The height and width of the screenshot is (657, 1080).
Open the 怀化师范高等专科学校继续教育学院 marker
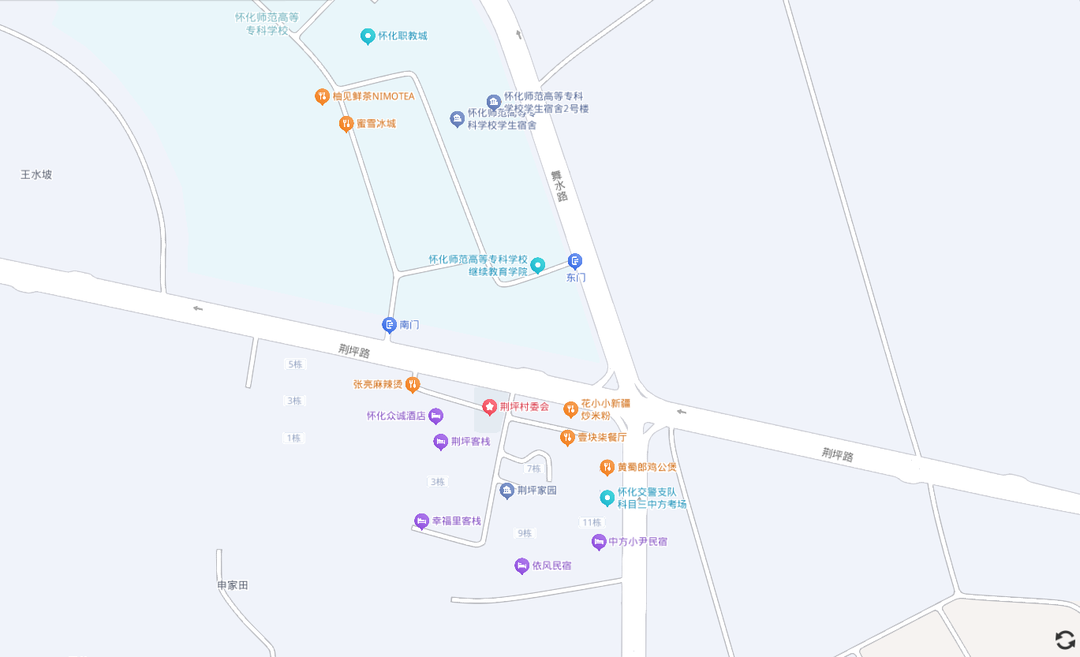pyautogui.click(x=537, y=265)
